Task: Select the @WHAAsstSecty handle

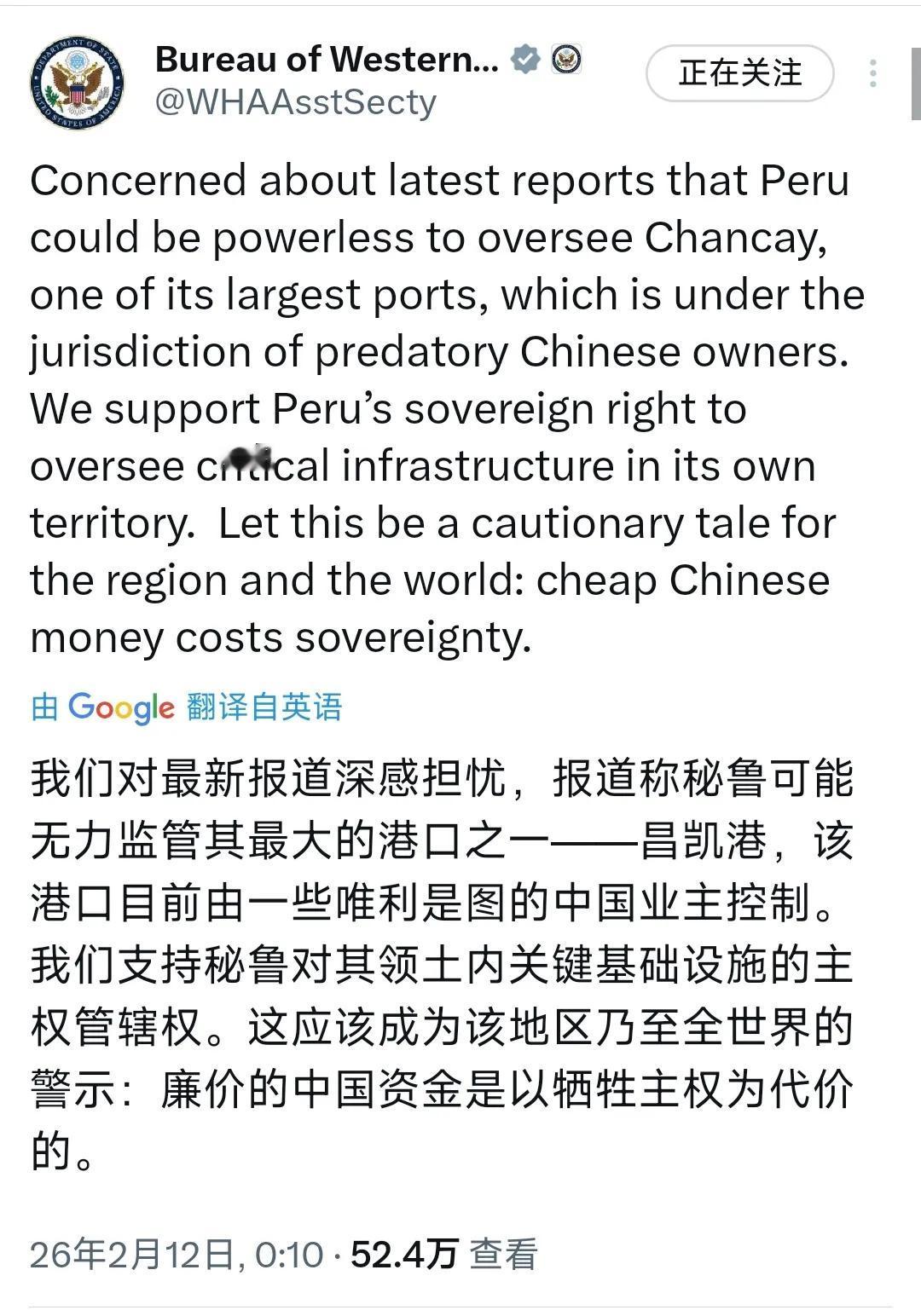Action: [x=294, y=102]
